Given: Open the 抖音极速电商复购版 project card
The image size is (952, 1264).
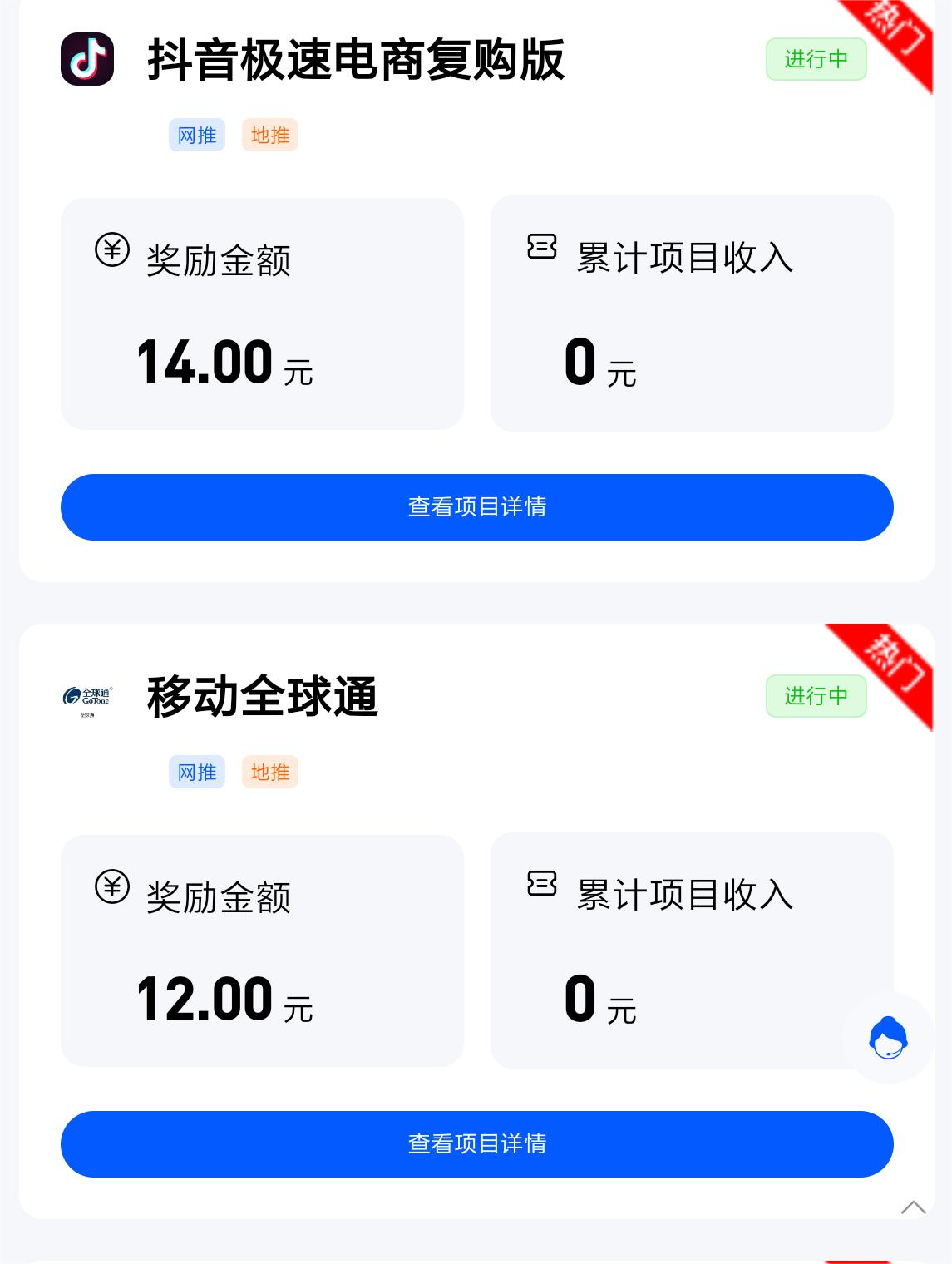Looking at the screenshot, I should (356, 60).
